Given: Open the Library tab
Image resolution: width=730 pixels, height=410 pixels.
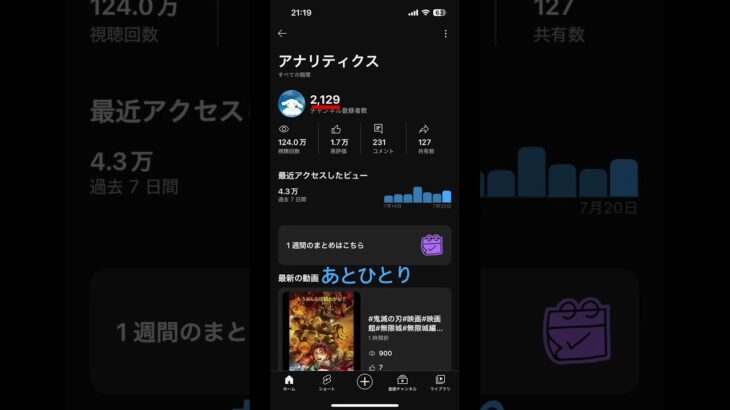Looking at the screenshot, I should pos(440,382).
